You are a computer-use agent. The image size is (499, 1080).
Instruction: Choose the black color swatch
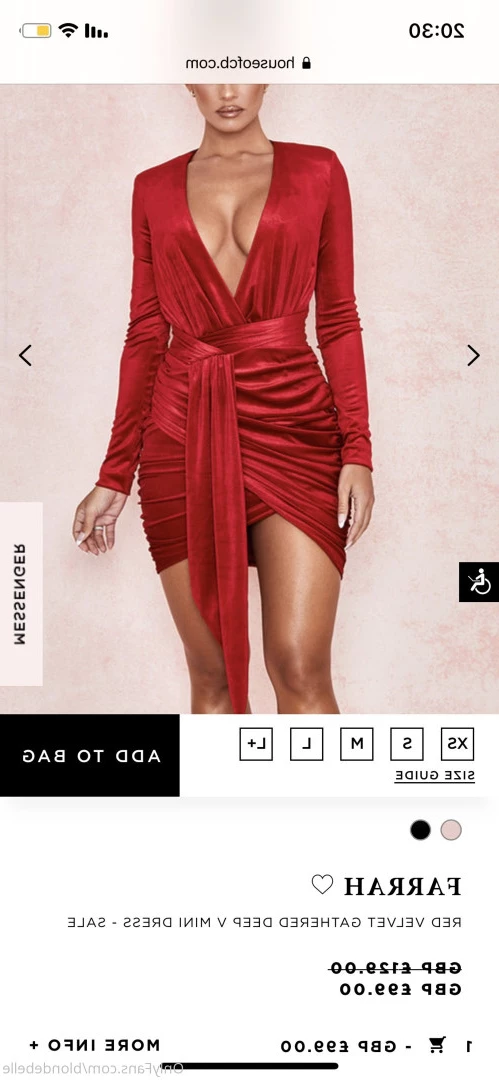(x=420, y=830)
